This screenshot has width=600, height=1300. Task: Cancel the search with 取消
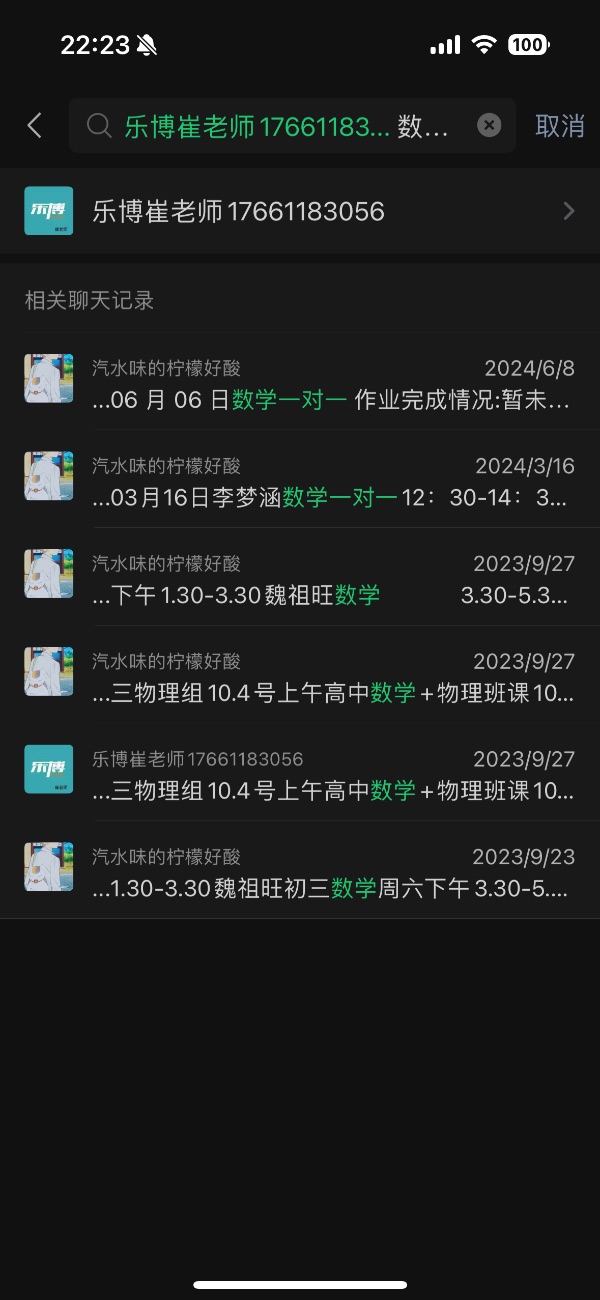[559, 126]
